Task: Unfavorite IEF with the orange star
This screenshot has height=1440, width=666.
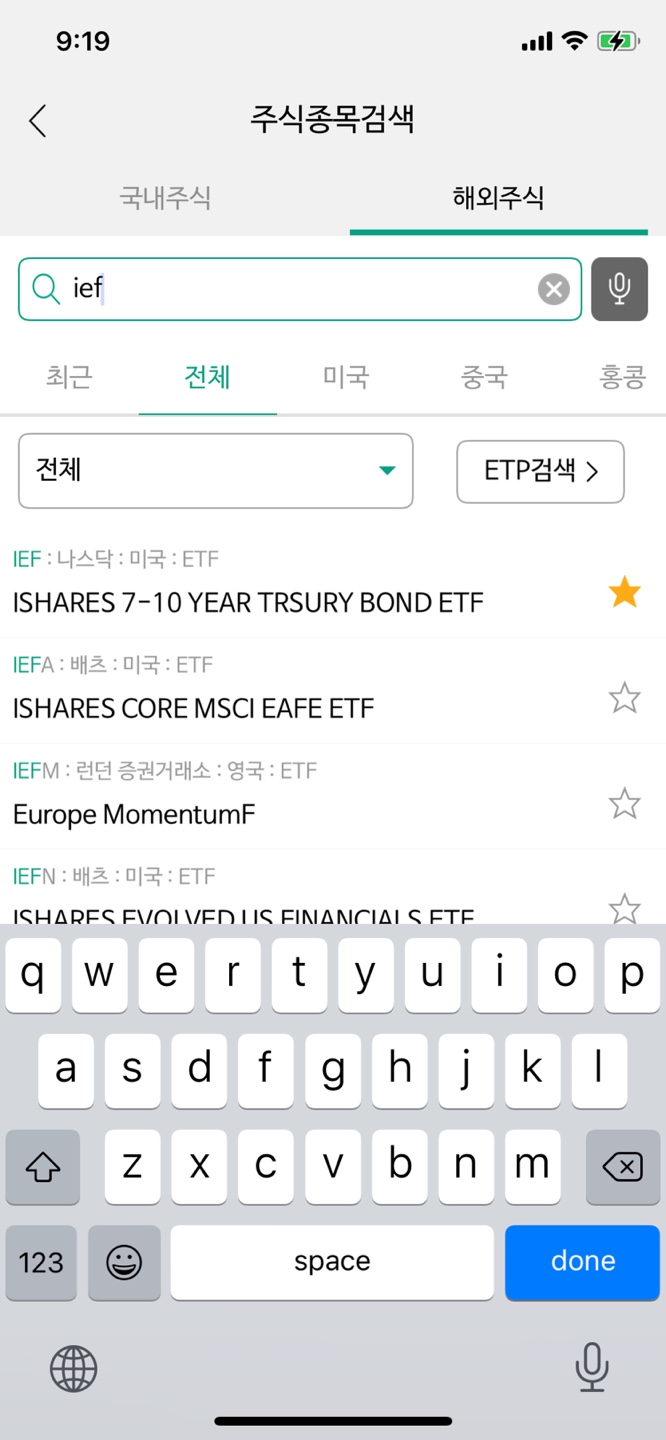Action: (624, 592)
